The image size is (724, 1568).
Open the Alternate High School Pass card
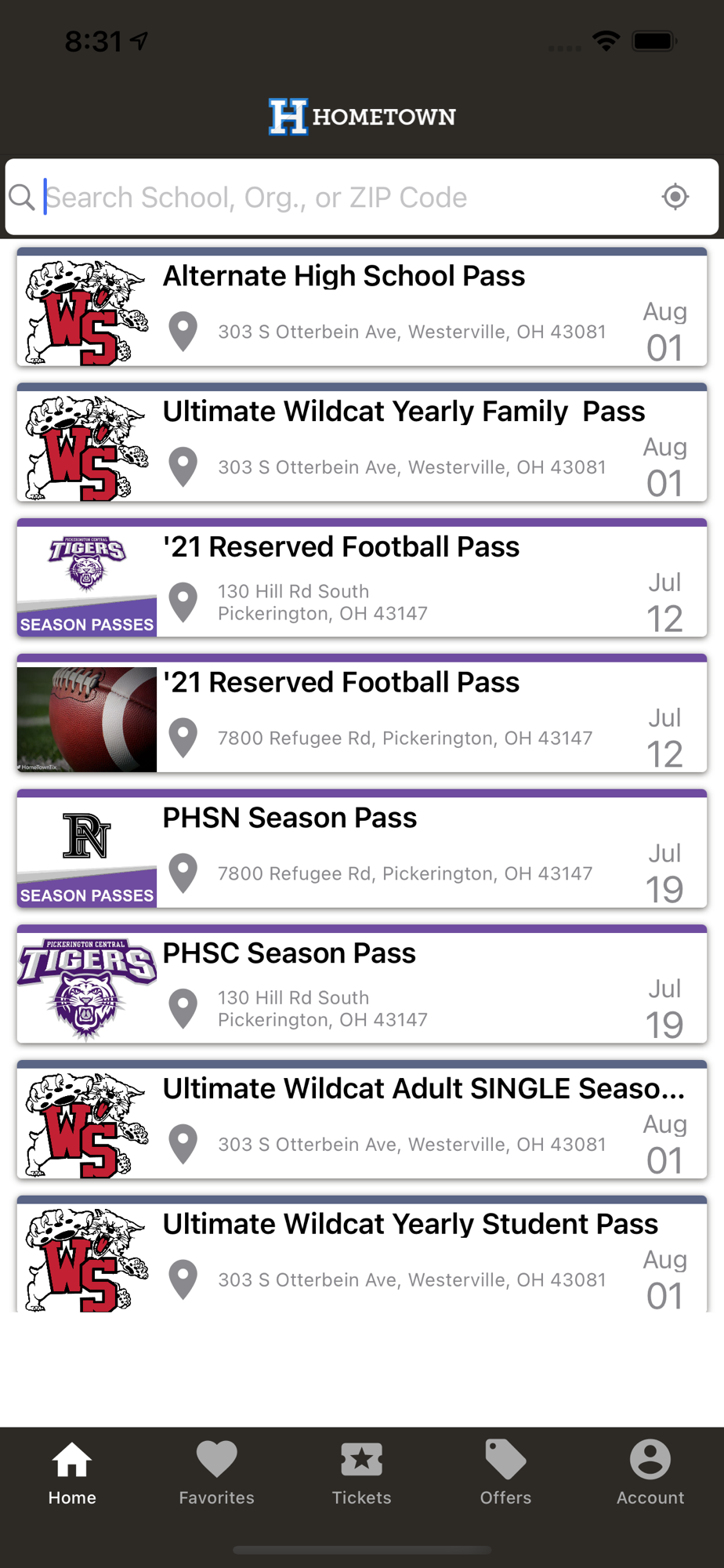(x=362, y=308)
